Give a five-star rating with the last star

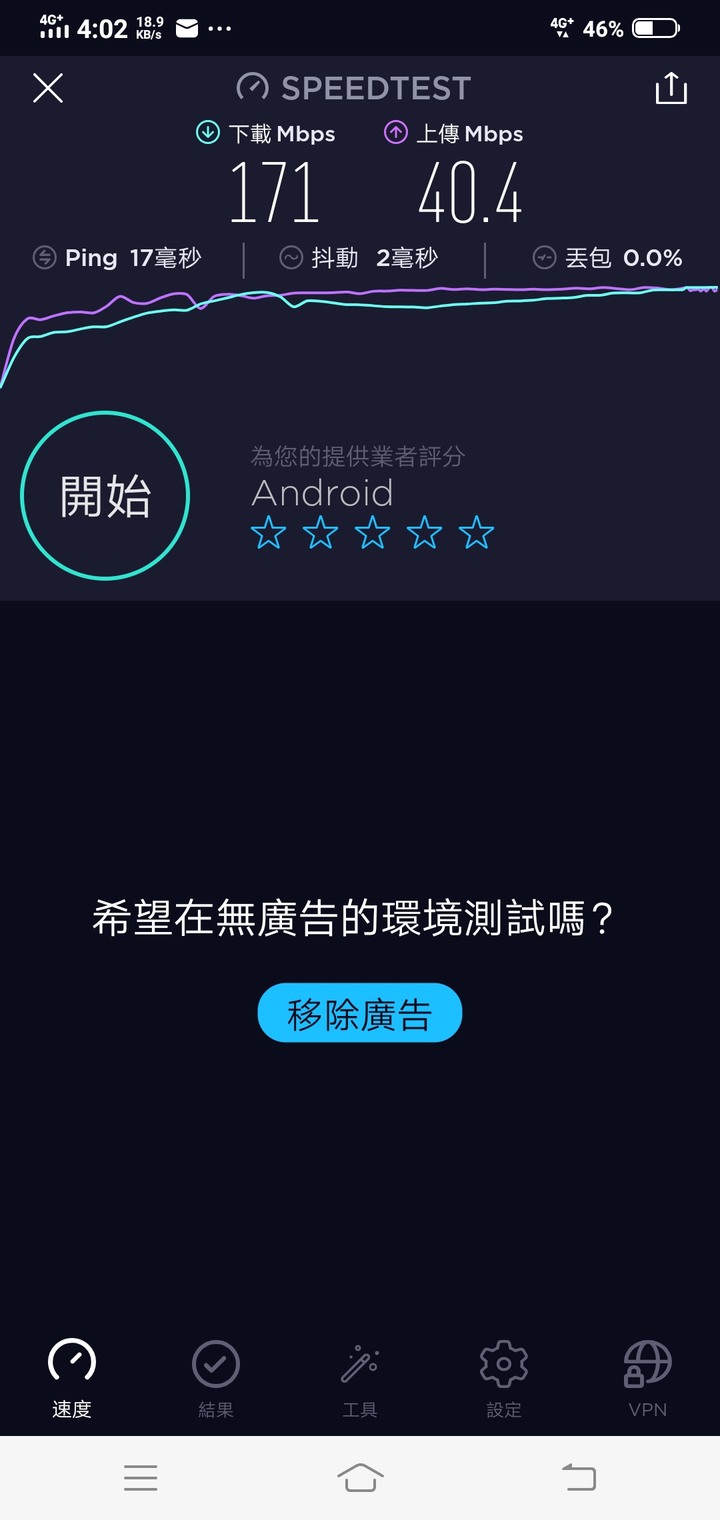[x=476, y=532]
